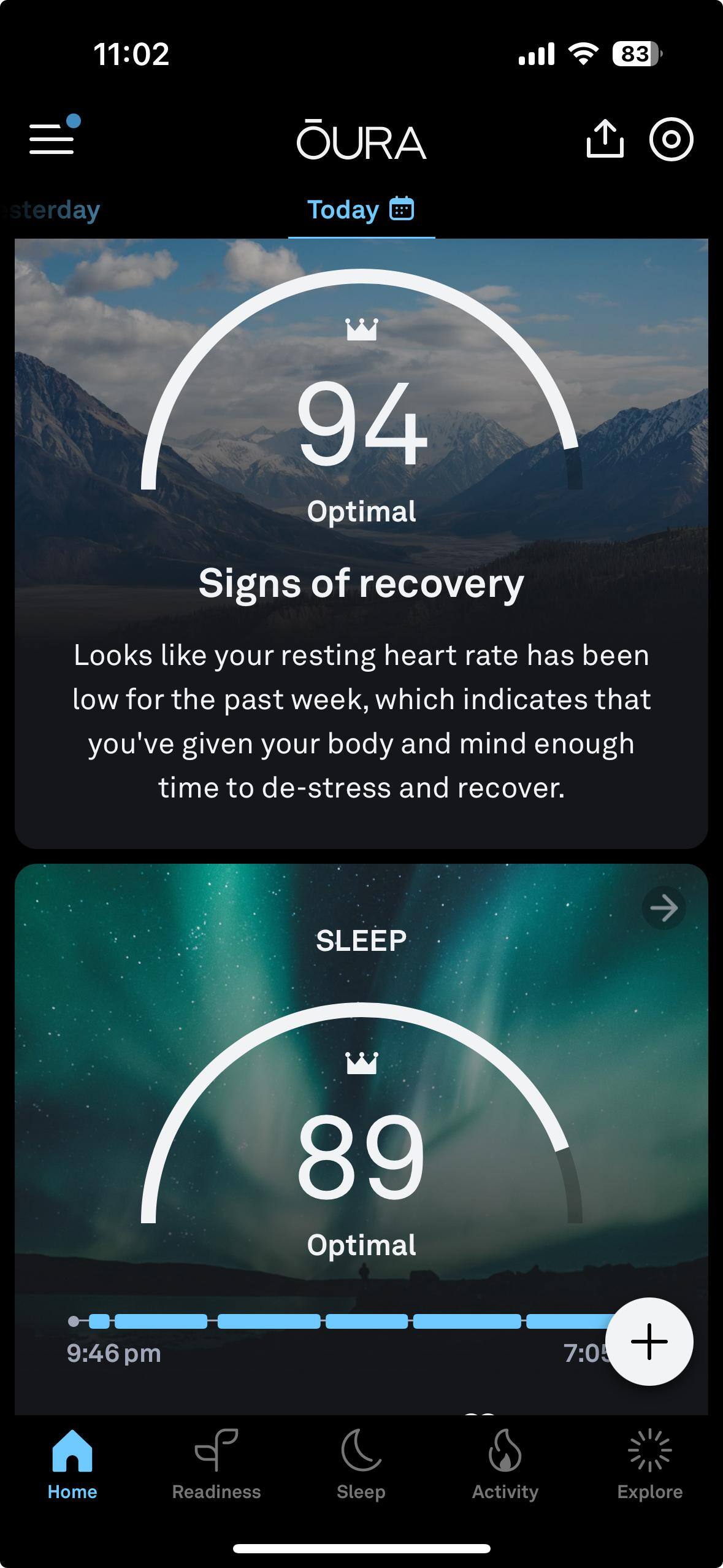Go to the Home tab
The width and height of the screenshot is (723, 1568).
point(72,1464)
